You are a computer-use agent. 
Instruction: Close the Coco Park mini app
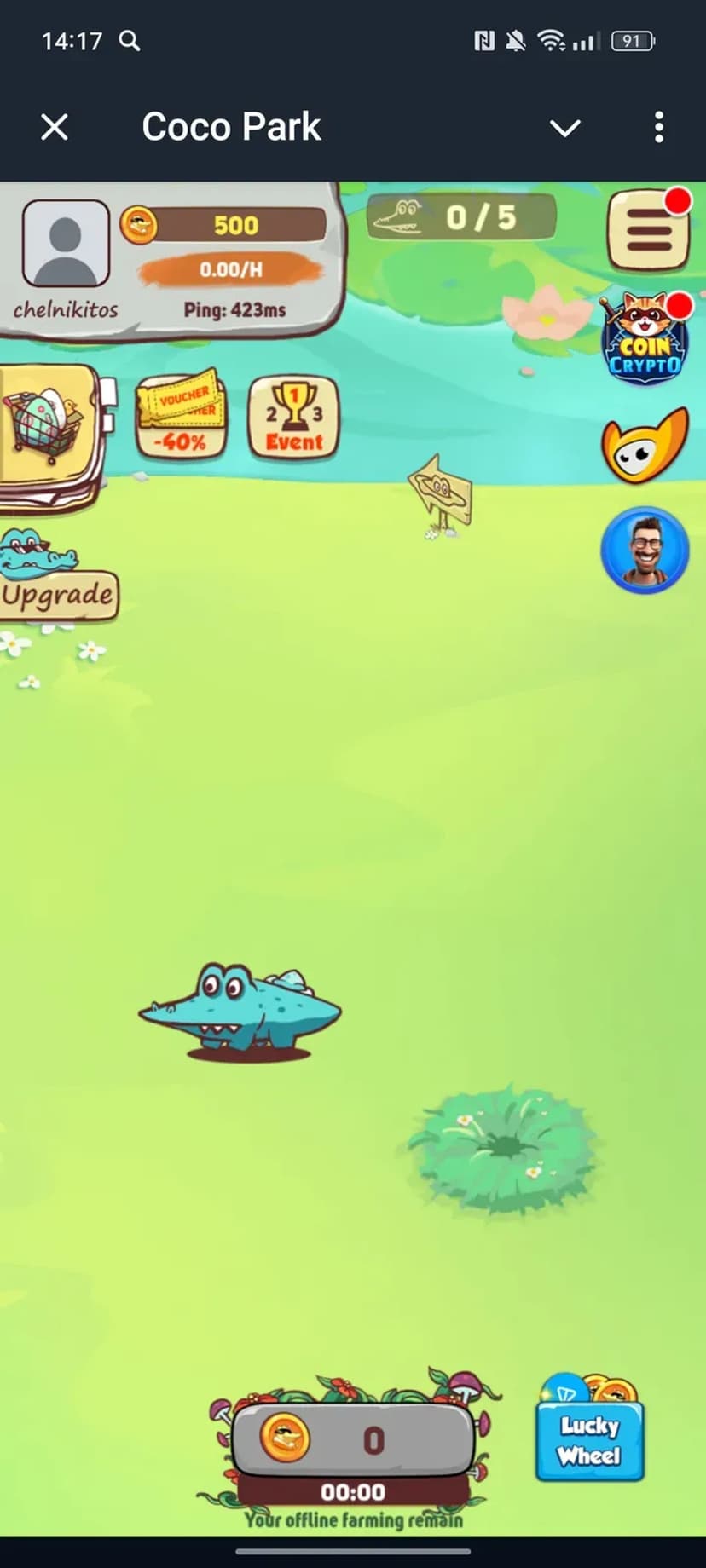click(x=55, y=128)
